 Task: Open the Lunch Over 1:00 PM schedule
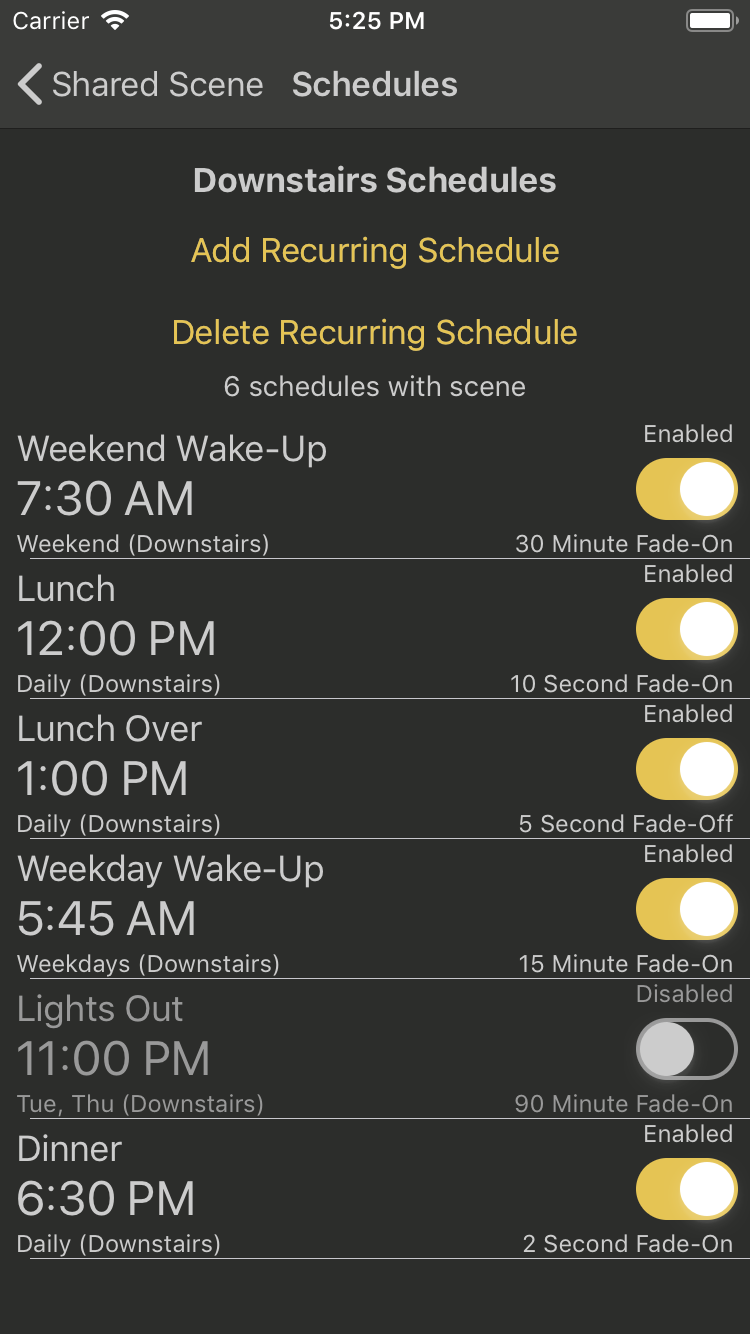[x=375, y=769]
